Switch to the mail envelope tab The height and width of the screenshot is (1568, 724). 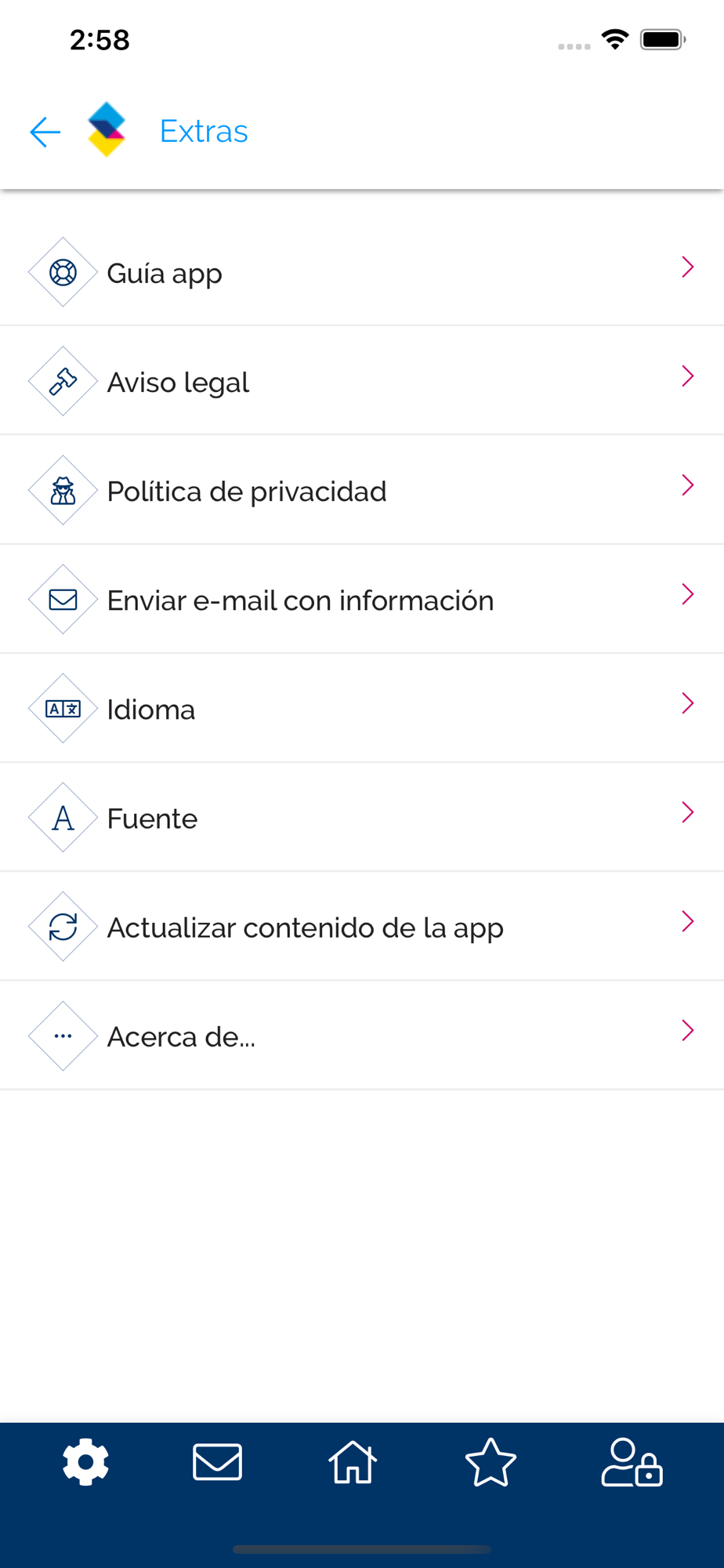(217, 1462)
